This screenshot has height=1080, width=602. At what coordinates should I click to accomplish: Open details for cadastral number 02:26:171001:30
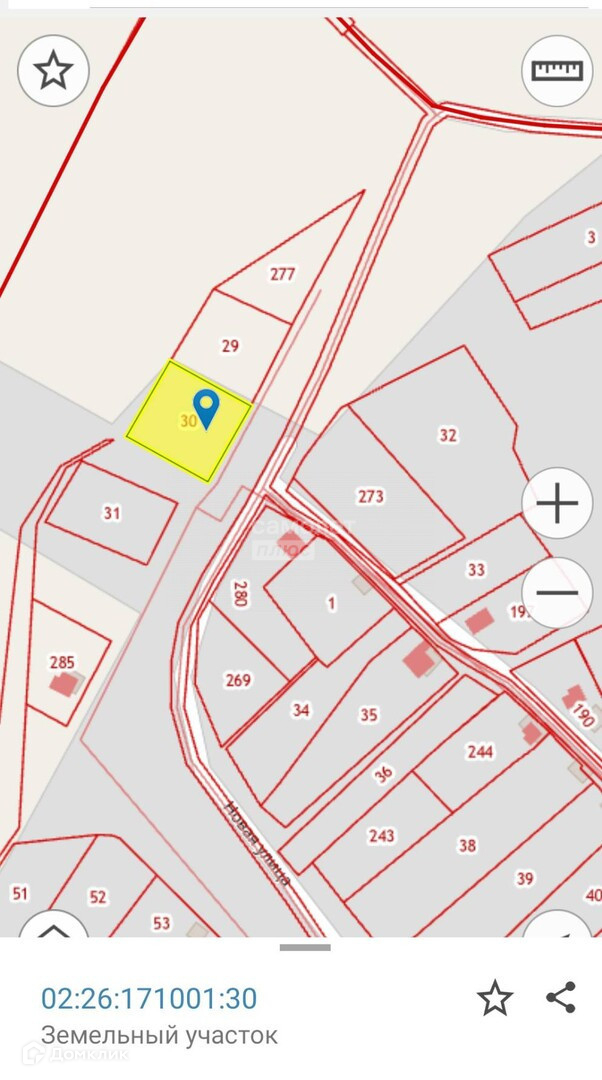point(149,998)
